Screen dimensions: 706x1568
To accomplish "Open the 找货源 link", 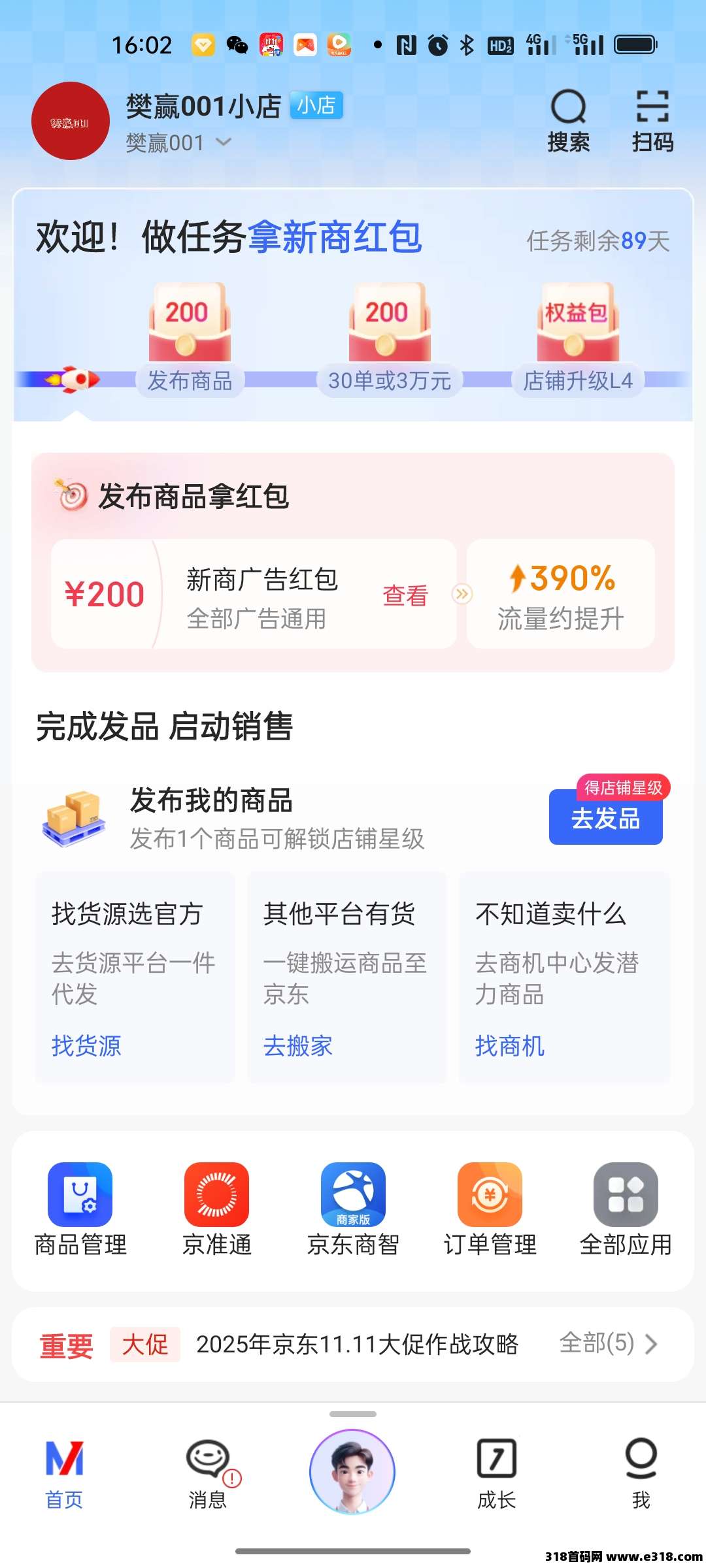I will pos(86,1045).
